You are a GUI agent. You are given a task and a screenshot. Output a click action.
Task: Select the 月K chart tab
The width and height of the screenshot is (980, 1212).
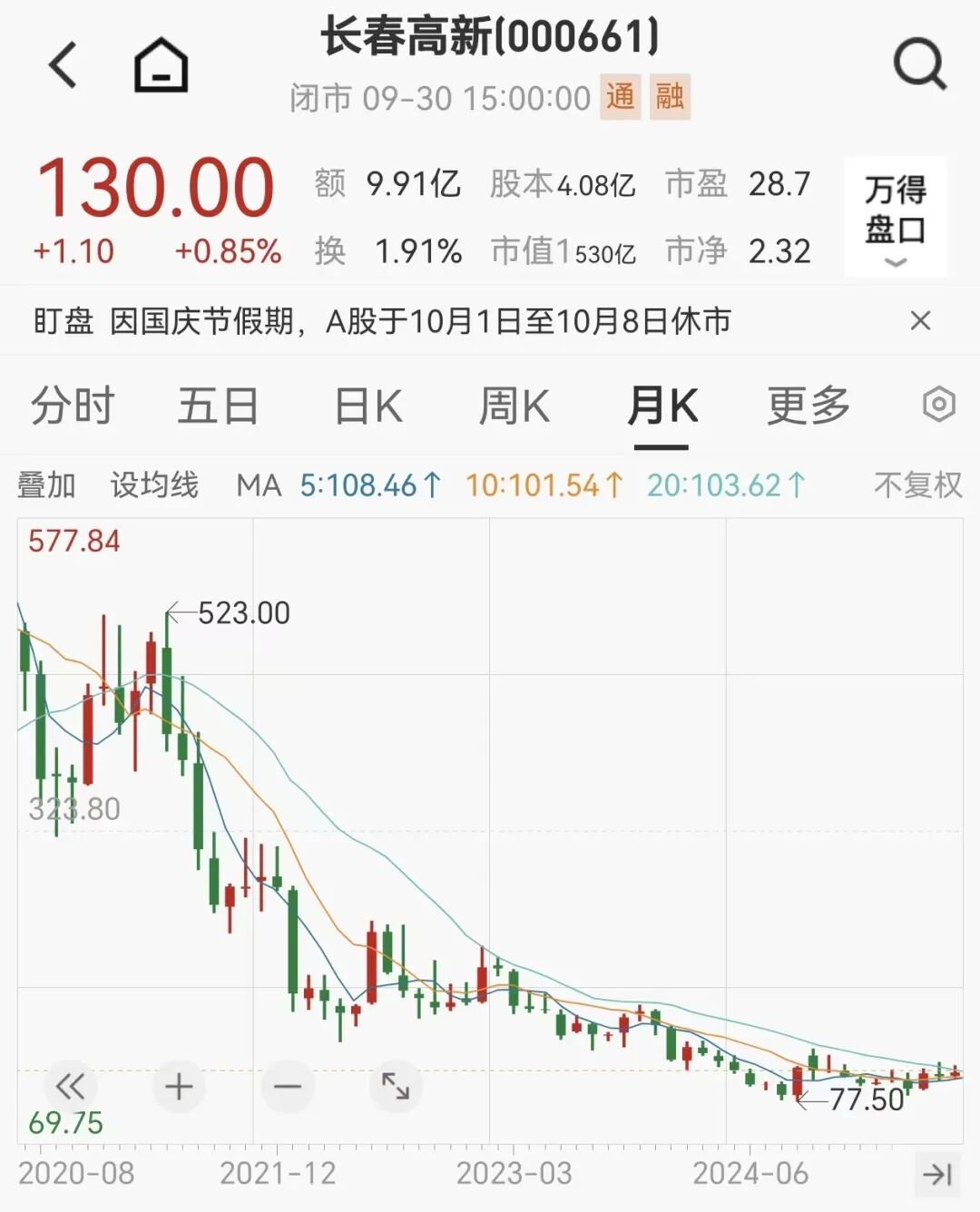pyautogui.click(x=661, y=406)
